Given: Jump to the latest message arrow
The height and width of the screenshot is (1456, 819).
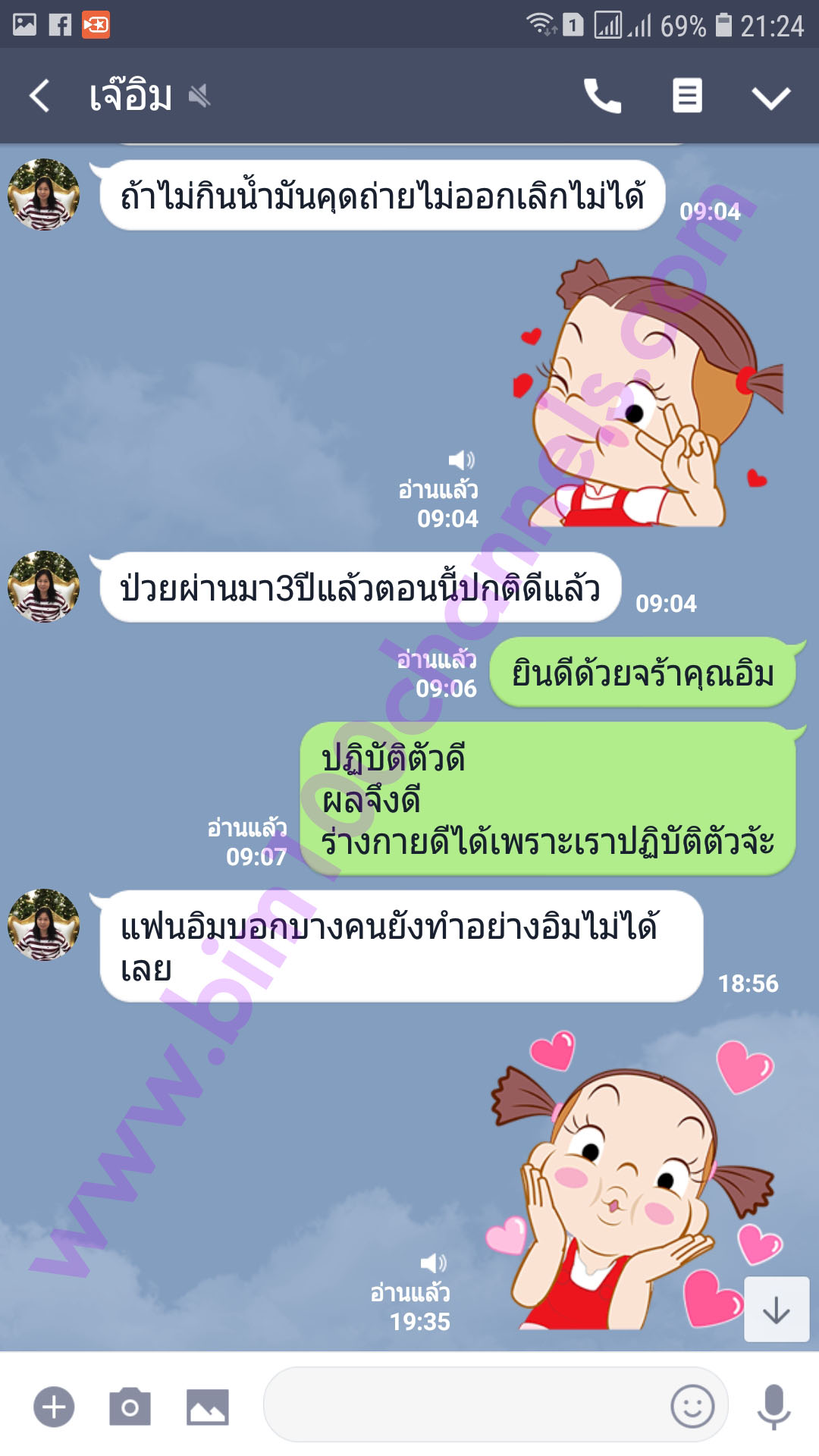Looking at the screenshot, I should 776,1310.
